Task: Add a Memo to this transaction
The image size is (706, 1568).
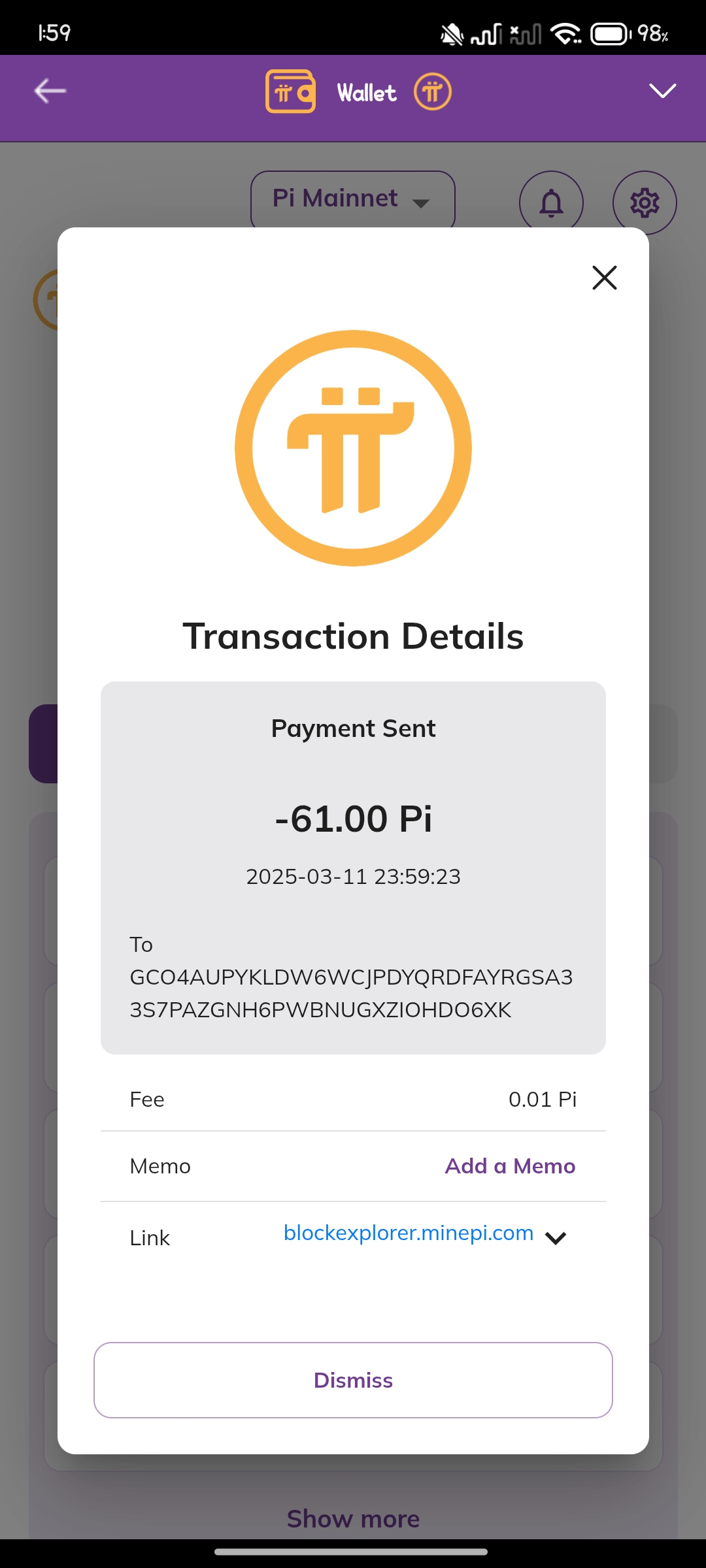Action: point(510,1166)
